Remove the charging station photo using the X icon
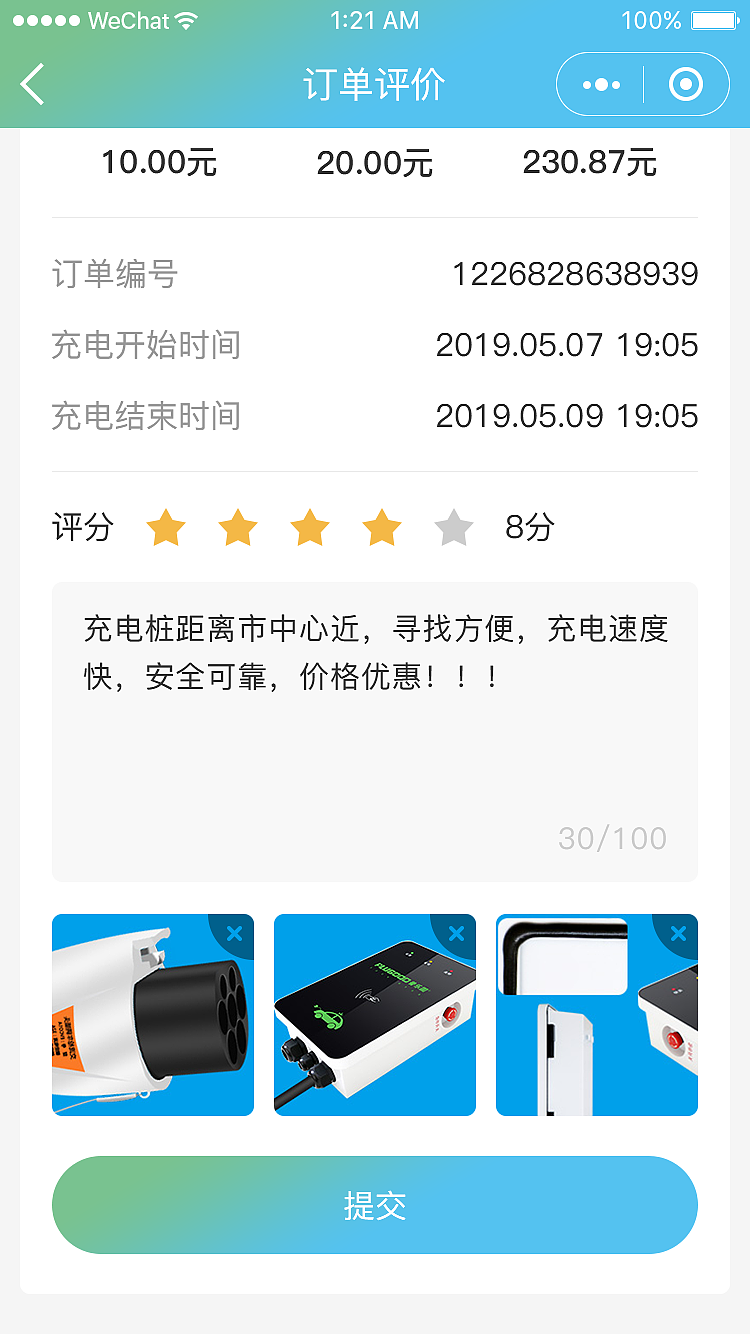 coord(456,934)
